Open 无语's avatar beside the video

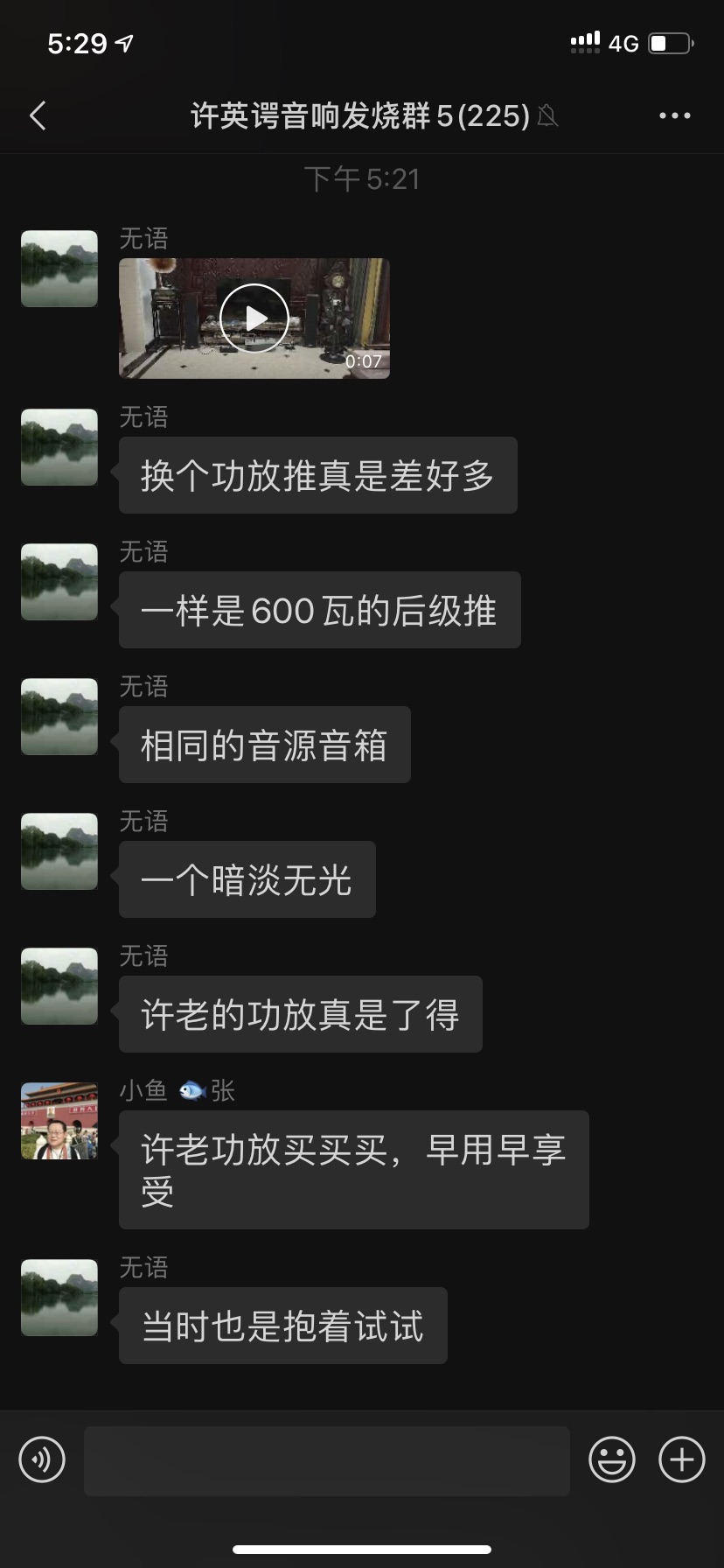(x=59, y=269)
